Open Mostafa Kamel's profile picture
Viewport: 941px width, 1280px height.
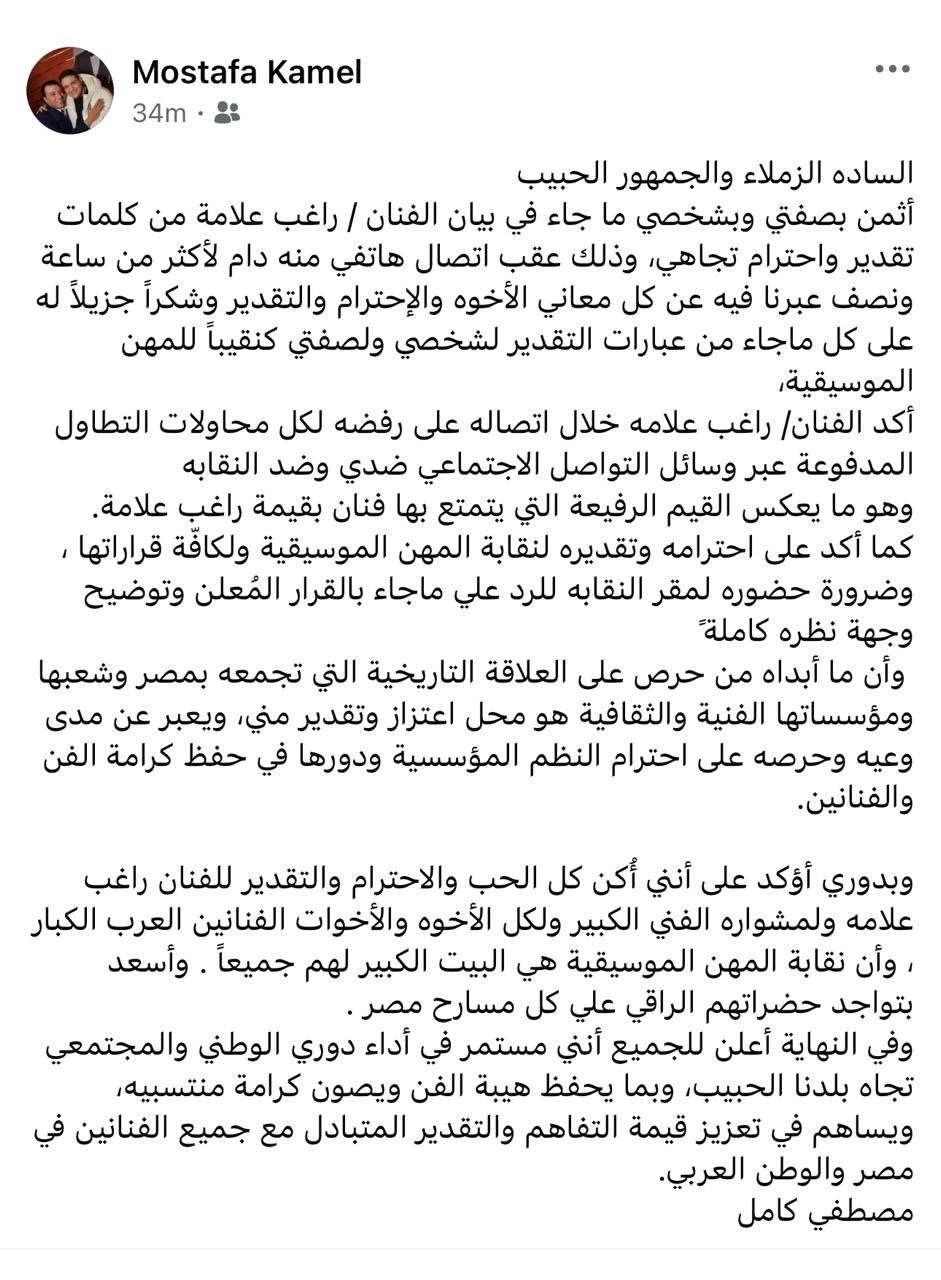tap(70, 90)
